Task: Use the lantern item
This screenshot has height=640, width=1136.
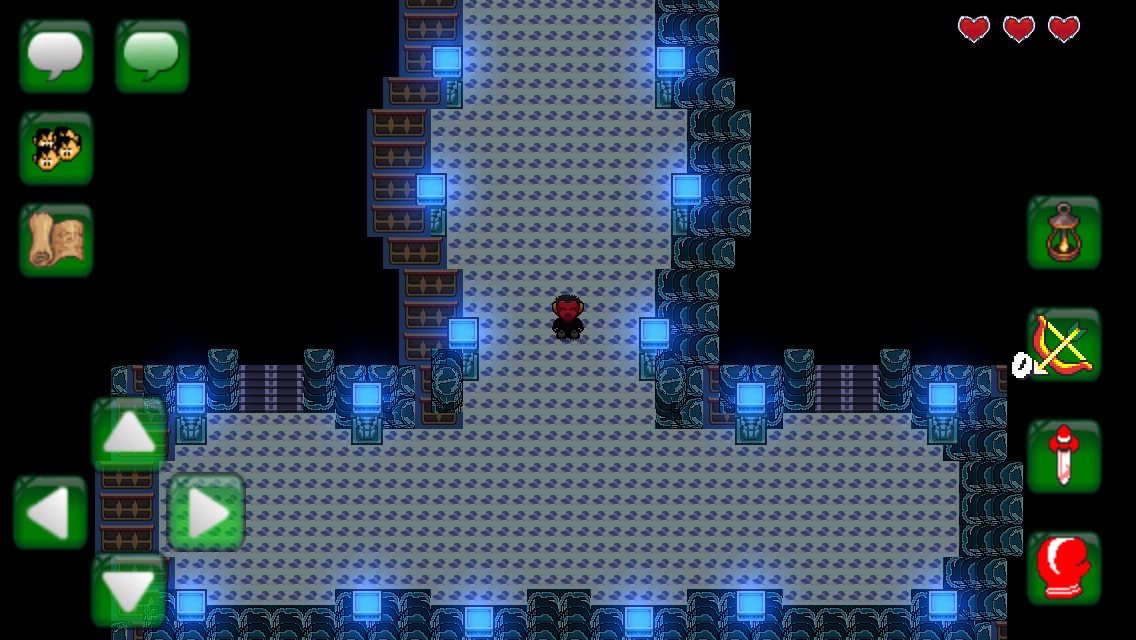Action: (1064, 233)
